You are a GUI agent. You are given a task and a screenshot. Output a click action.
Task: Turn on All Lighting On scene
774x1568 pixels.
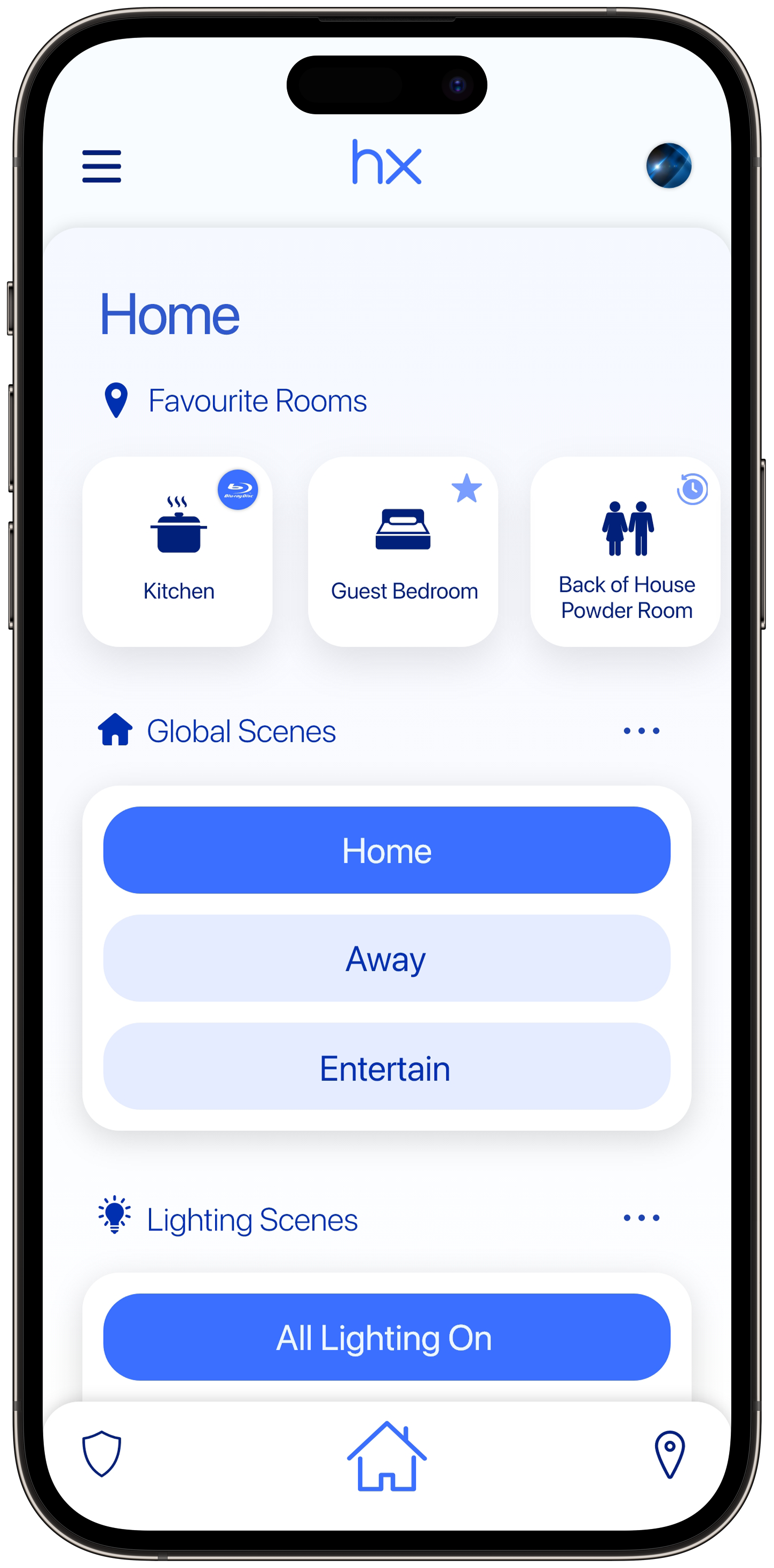(386, 1337)
